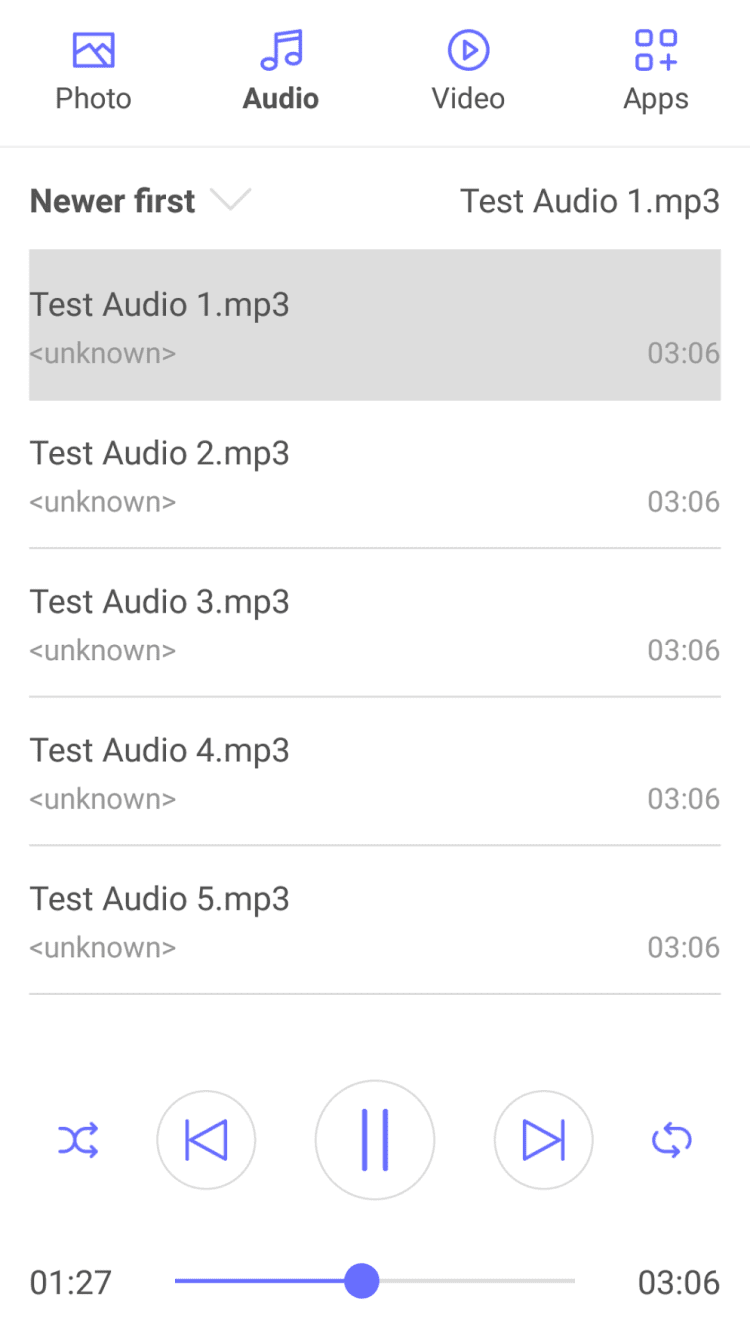Start Test Audio 4.mp3
The height and width of the screenshot is (1333, 750).
374,772
